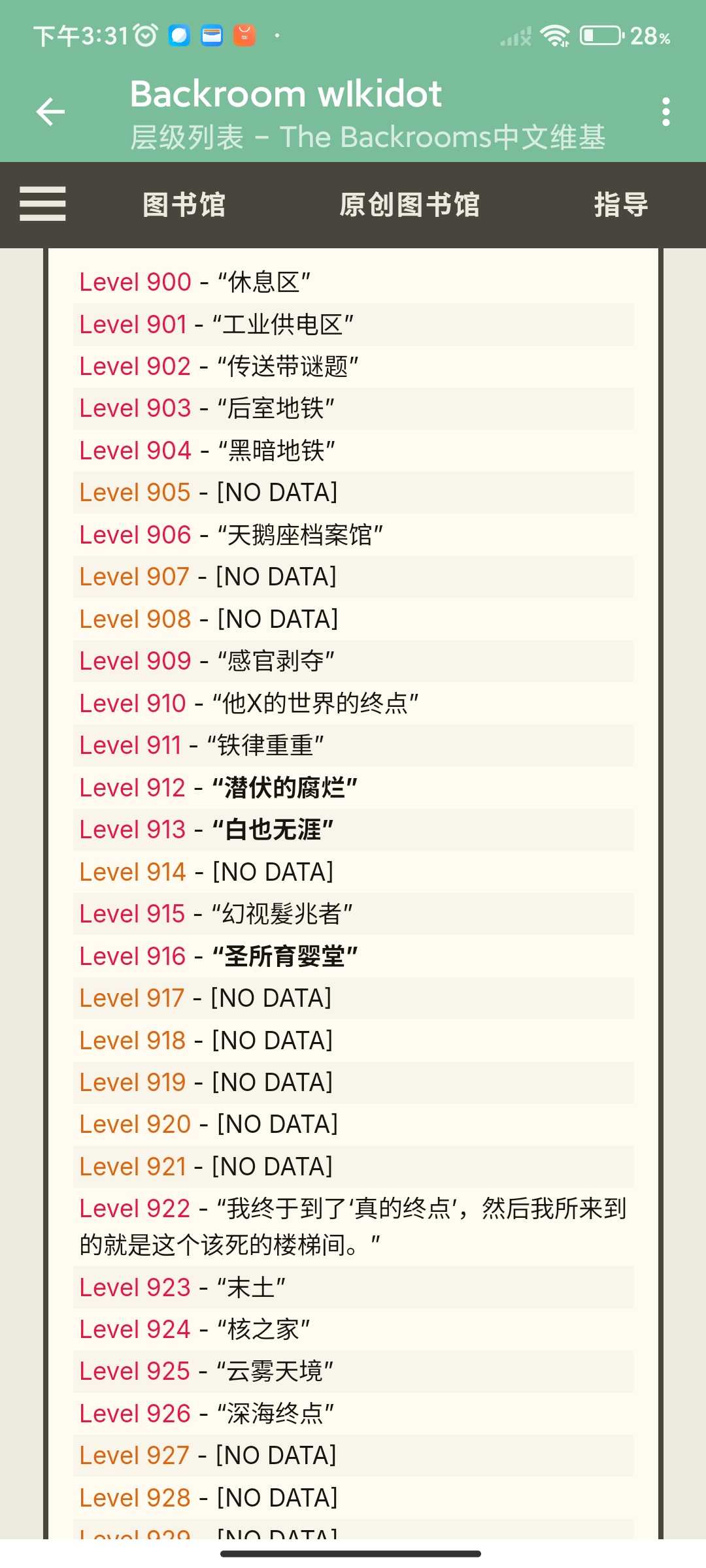Go back using the top arrow

pos(50,112)
